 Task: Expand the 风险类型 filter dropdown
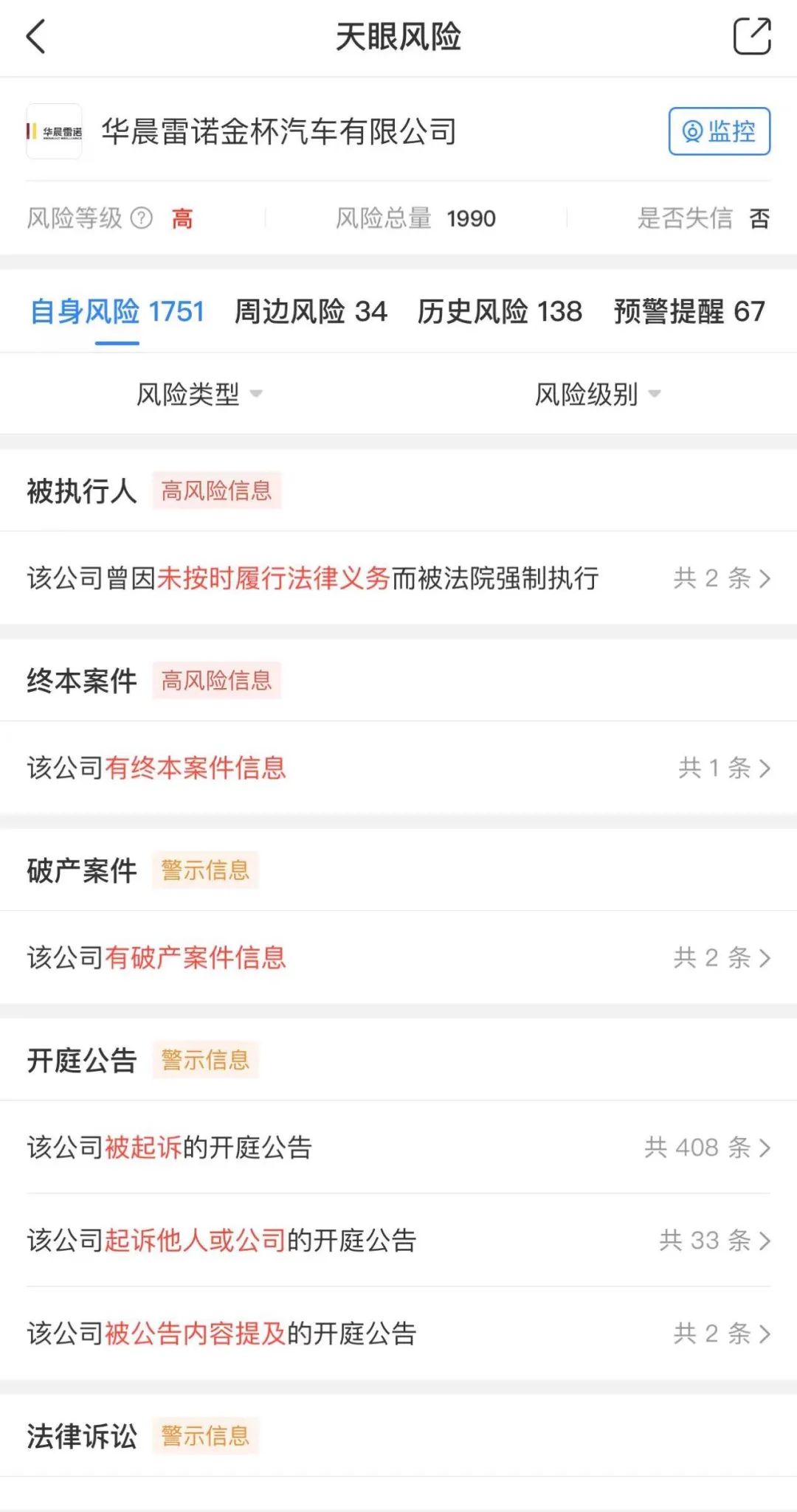click(x=199, y=395)
